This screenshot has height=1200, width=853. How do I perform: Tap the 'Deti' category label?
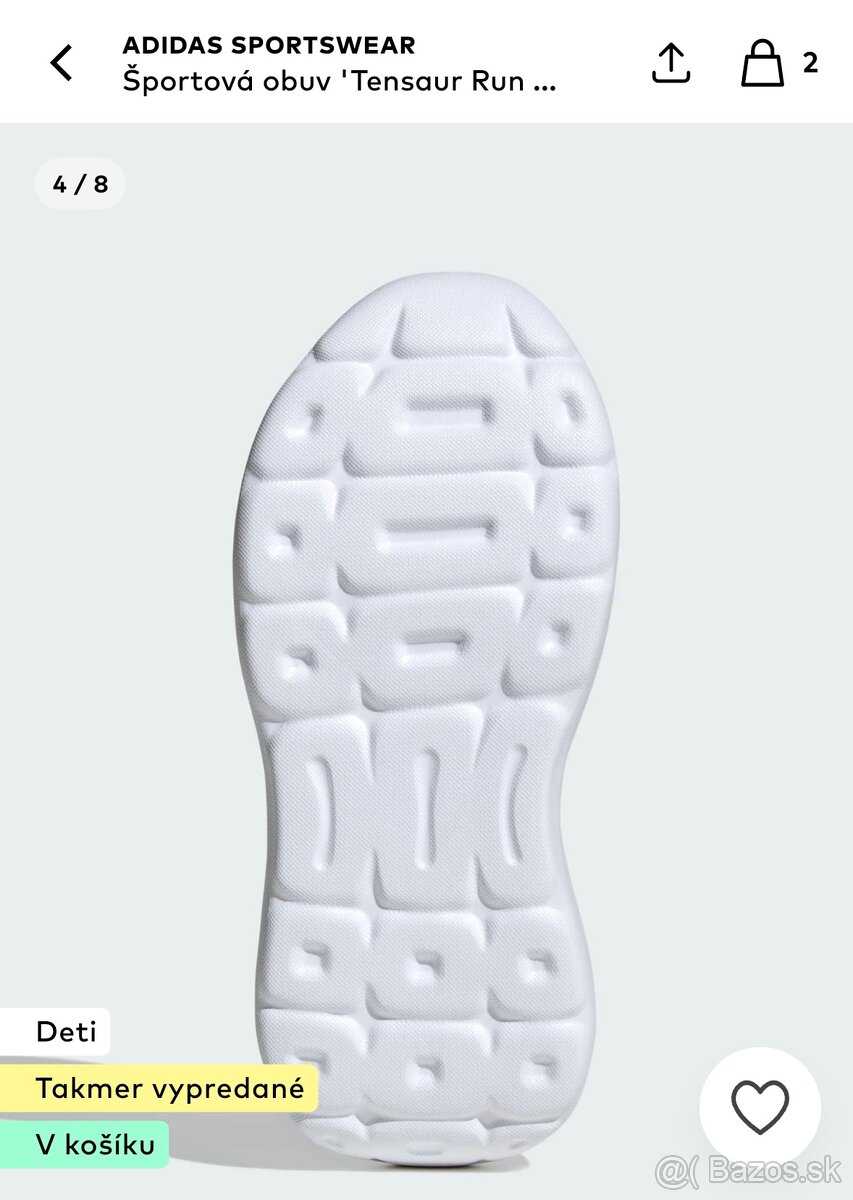pos(65,1031)
